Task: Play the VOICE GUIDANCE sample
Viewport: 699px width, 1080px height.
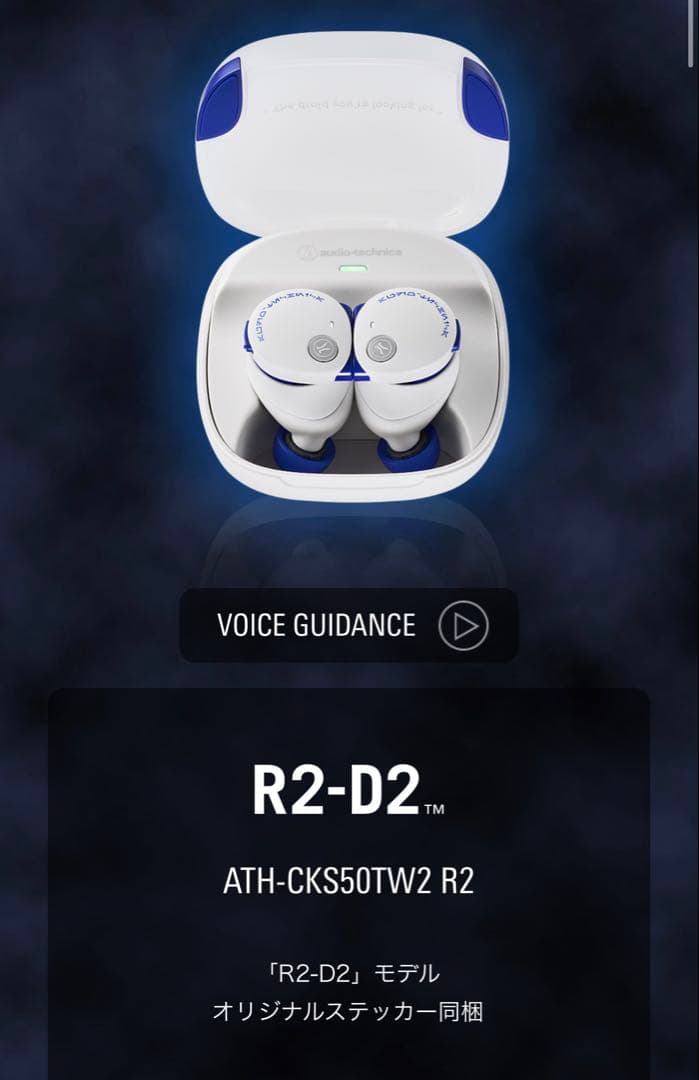Action: point(463,626)
